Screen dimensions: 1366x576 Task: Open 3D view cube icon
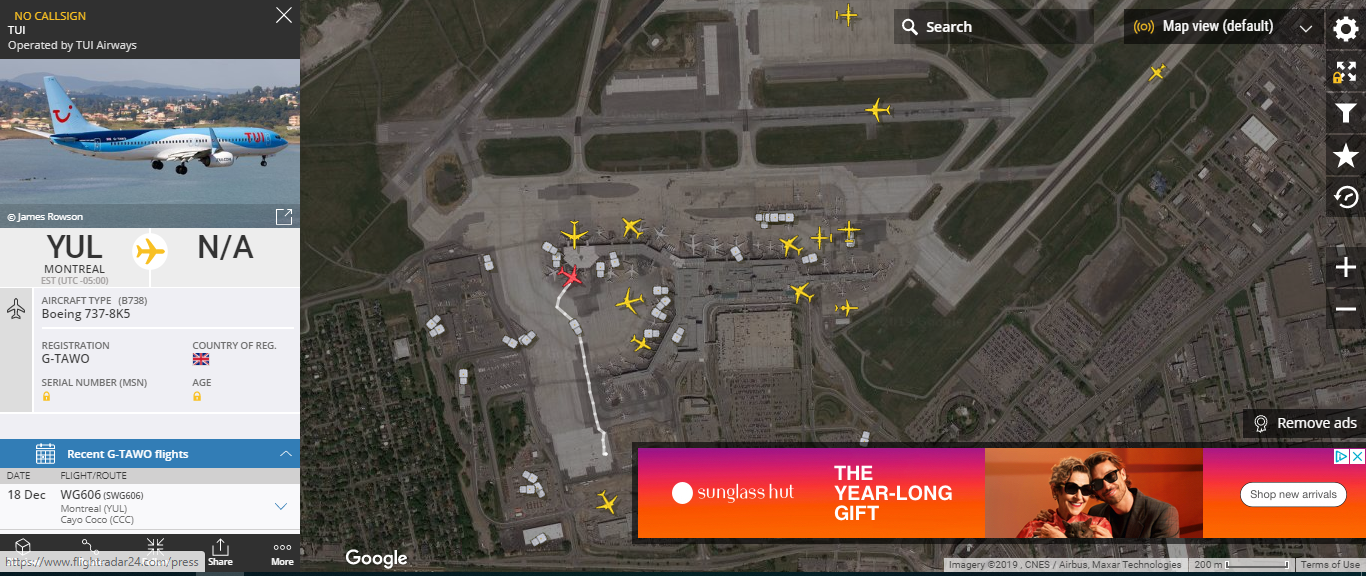tap(22, 547)
